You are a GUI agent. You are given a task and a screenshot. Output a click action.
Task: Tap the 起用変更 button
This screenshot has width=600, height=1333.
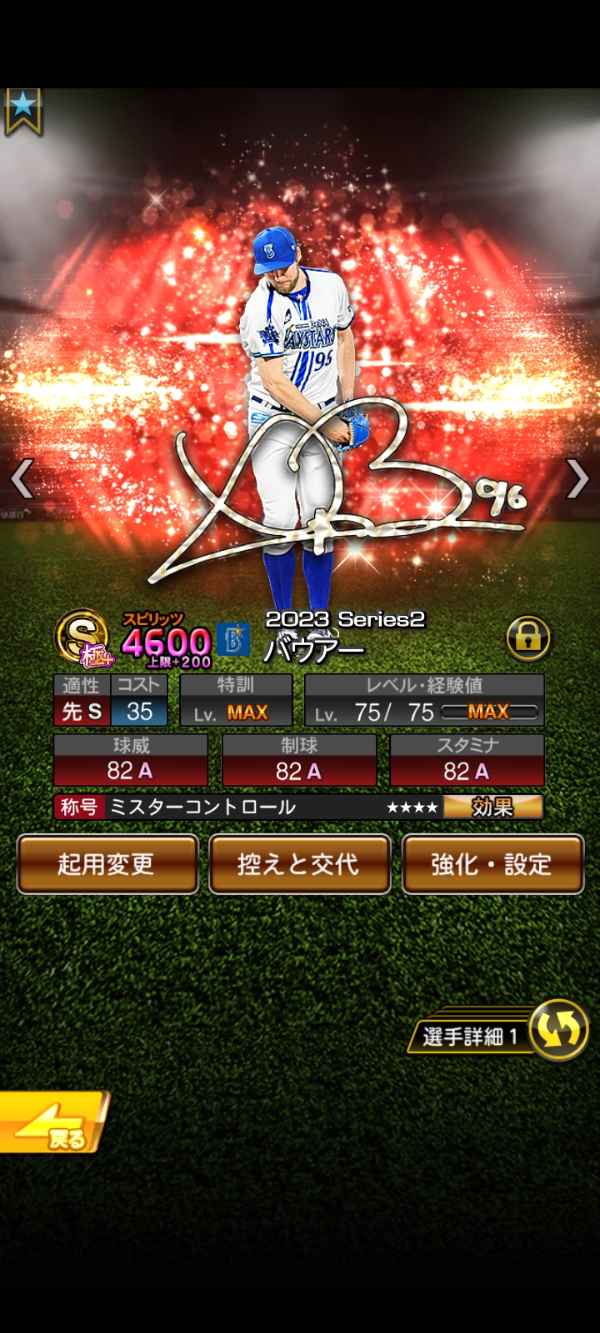coord(108,864)
